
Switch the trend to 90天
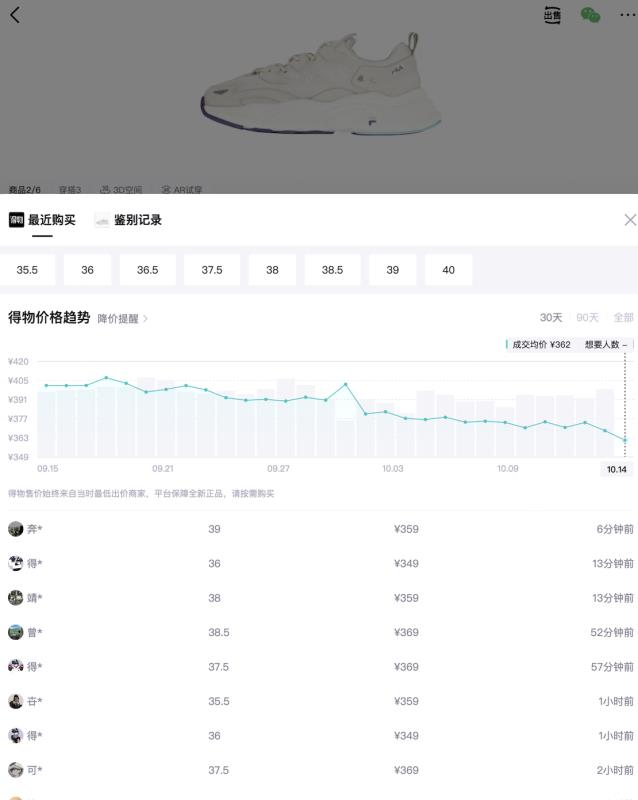[587, 318]
